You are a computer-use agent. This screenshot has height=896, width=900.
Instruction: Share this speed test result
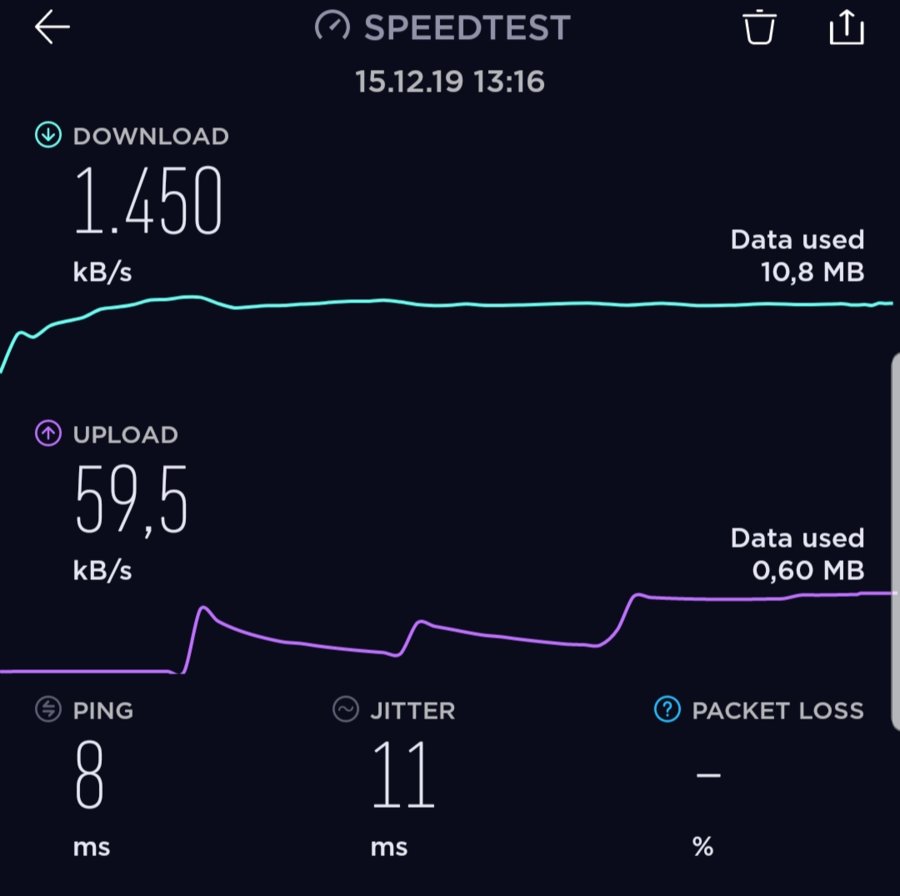pos(846,28)
